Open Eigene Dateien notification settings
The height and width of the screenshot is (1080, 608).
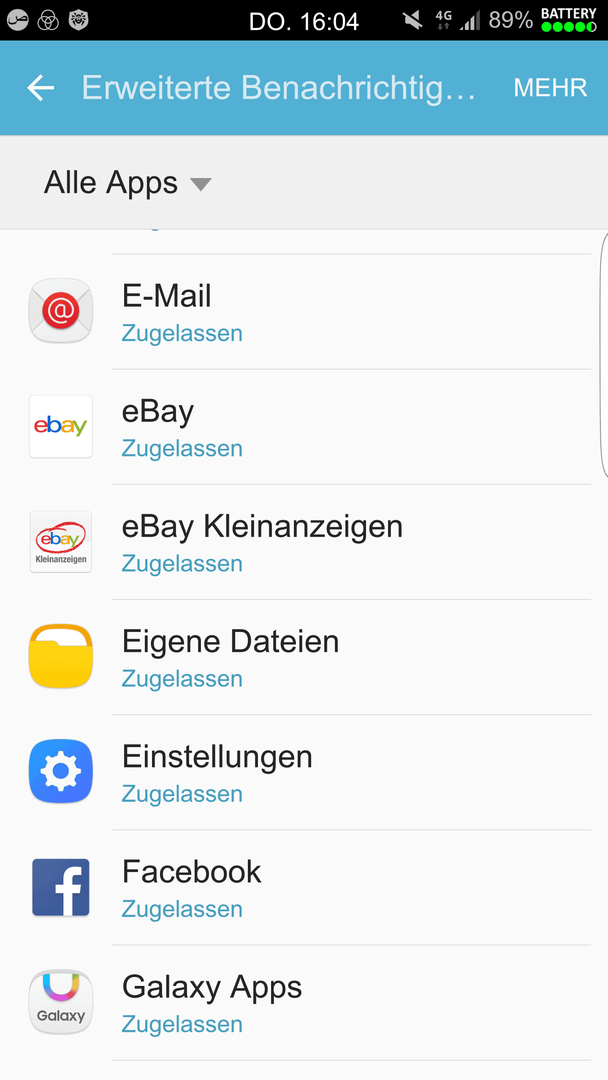click(x=304, y=657)
